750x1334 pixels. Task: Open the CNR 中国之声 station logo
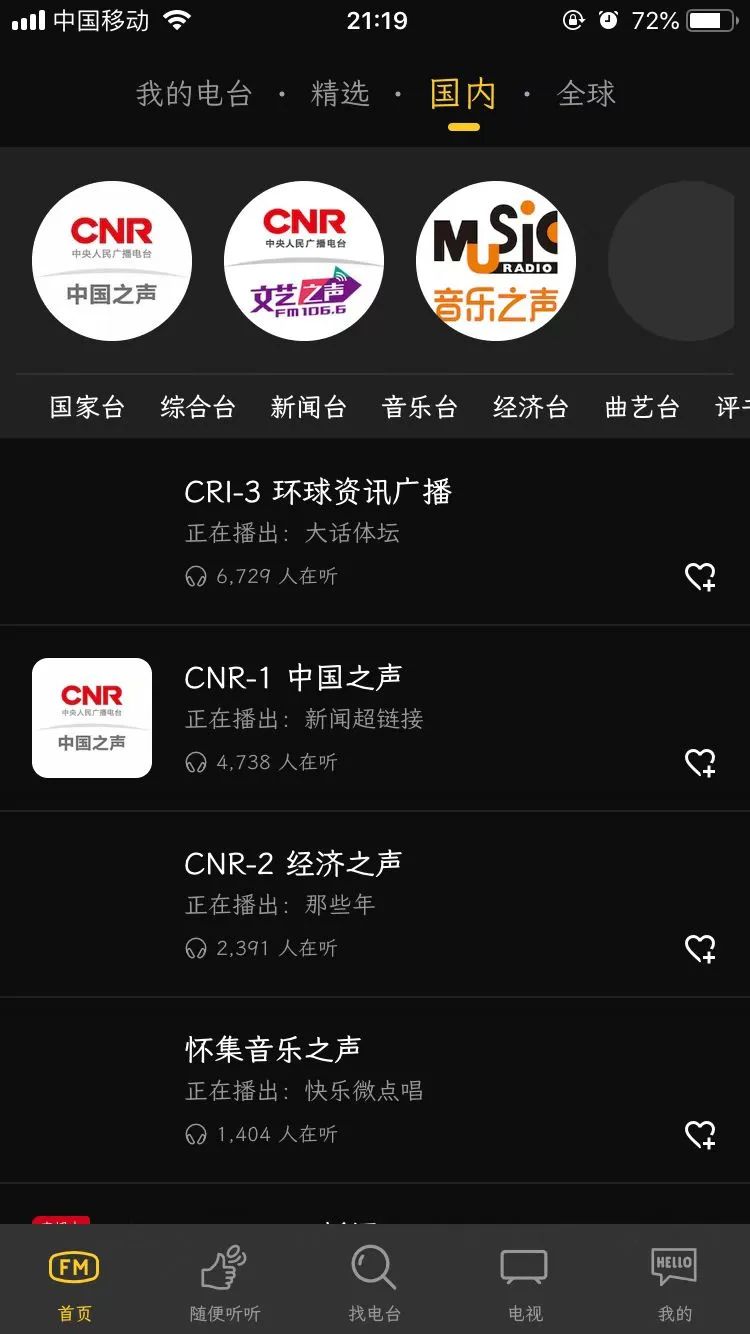coord(112,260)
